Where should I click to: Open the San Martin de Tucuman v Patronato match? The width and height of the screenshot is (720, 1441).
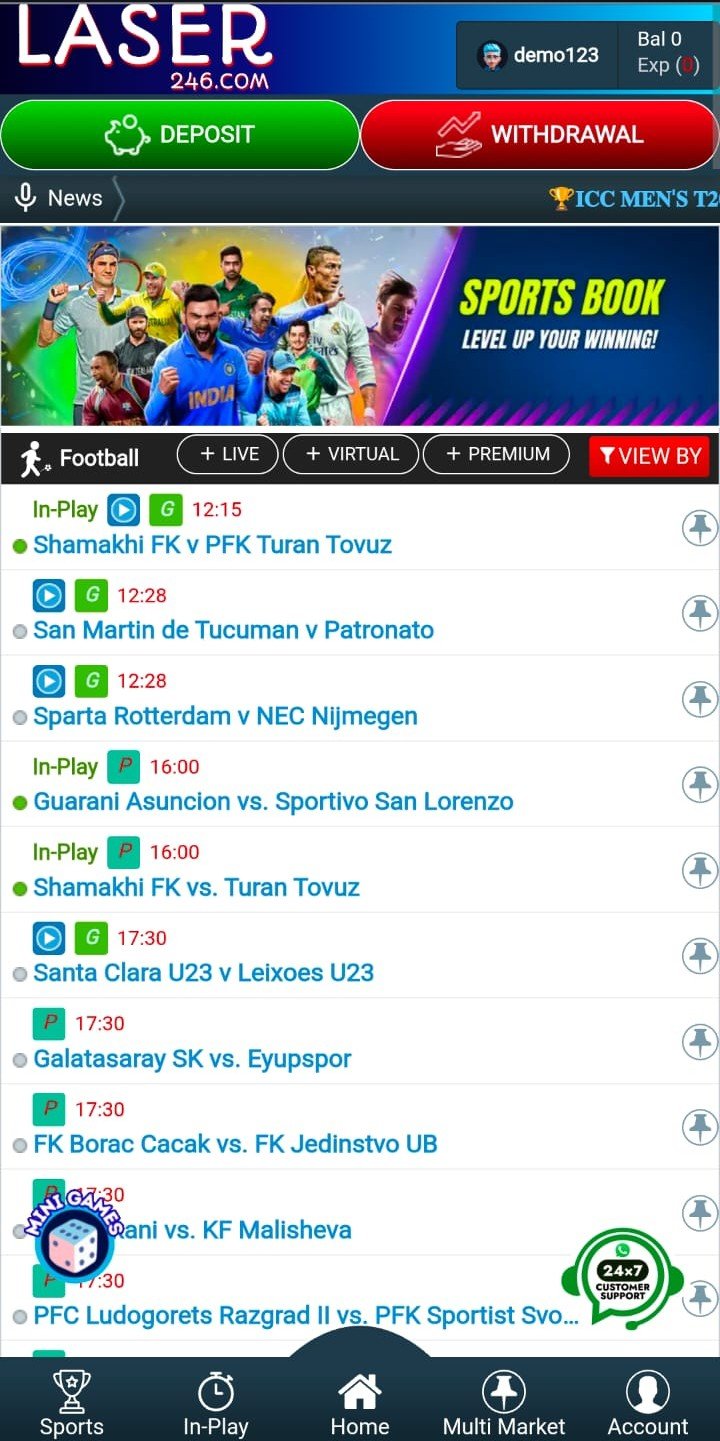tap(233, 630)
